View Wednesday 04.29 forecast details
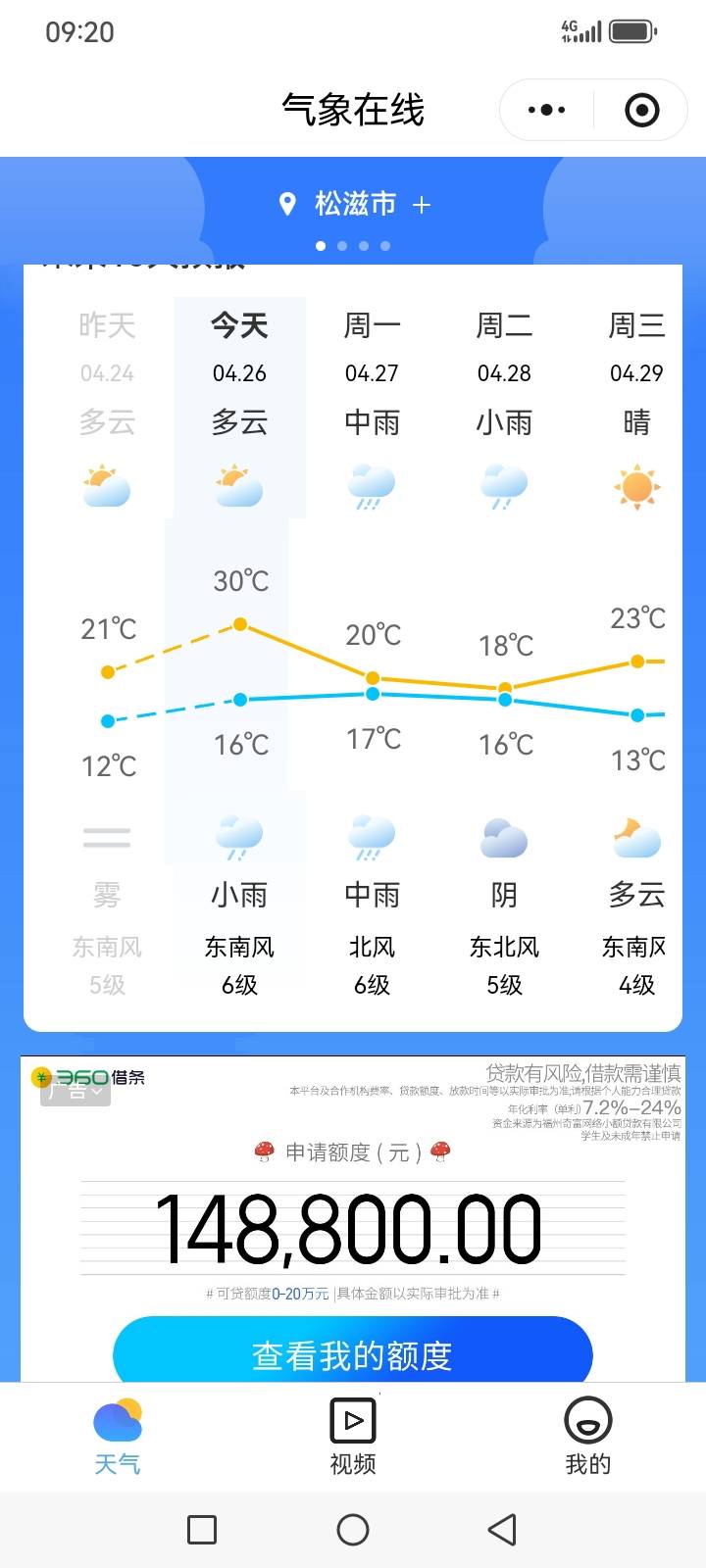 (636, 372)
